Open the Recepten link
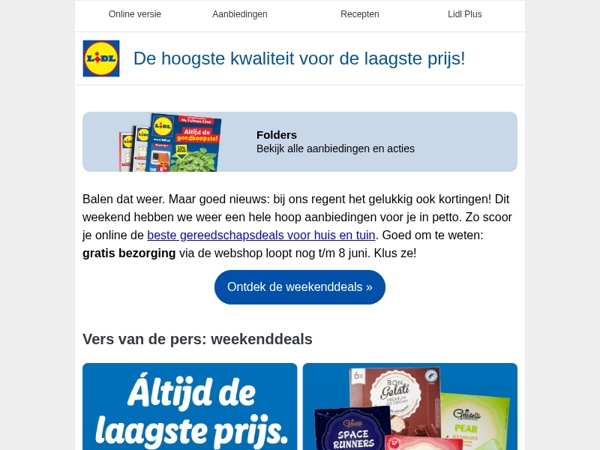The height and width of the screenshot is (450, 600). [359, 14]
